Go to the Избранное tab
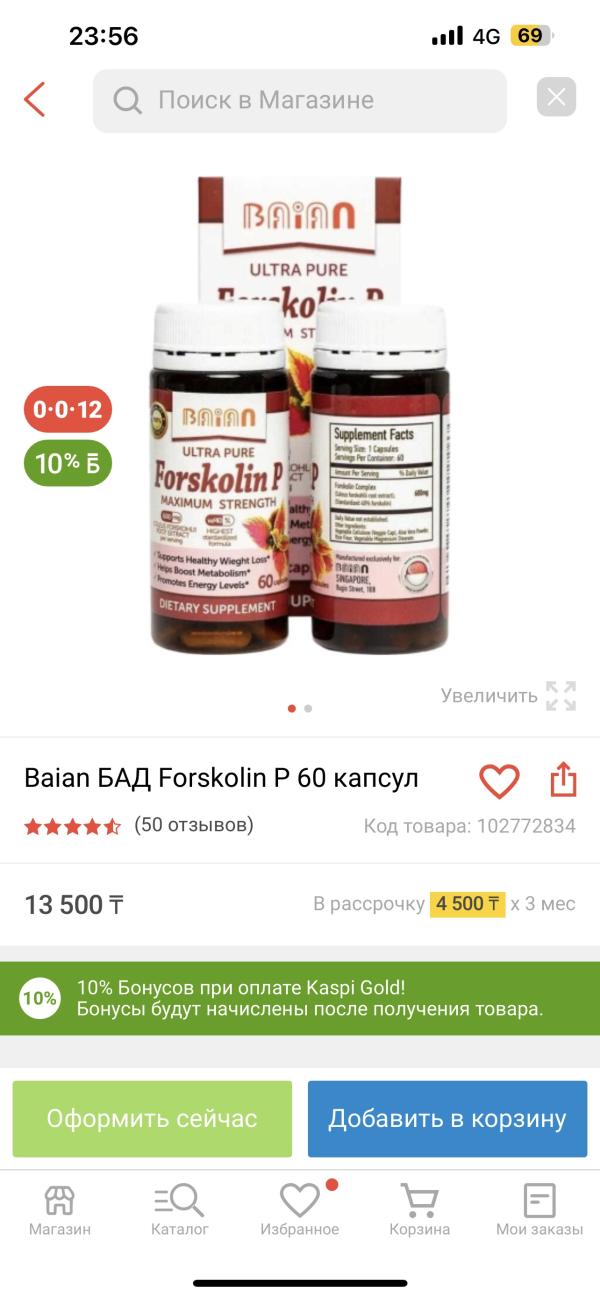The width and height of the screenshot is (600, 1297). (x=300, y=1208)
